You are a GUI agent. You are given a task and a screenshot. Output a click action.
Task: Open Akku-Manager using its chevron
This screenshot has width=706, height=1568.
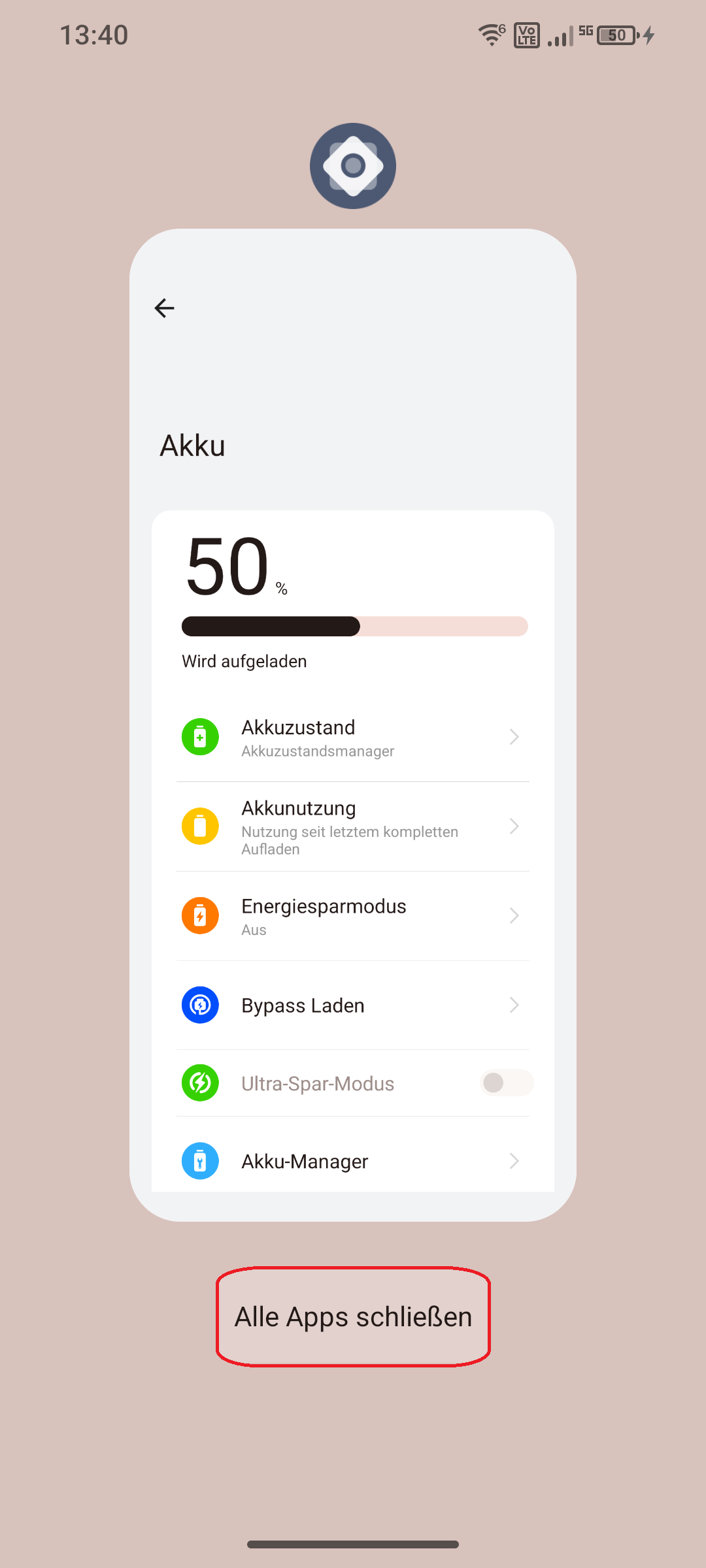pos(514,1160)
